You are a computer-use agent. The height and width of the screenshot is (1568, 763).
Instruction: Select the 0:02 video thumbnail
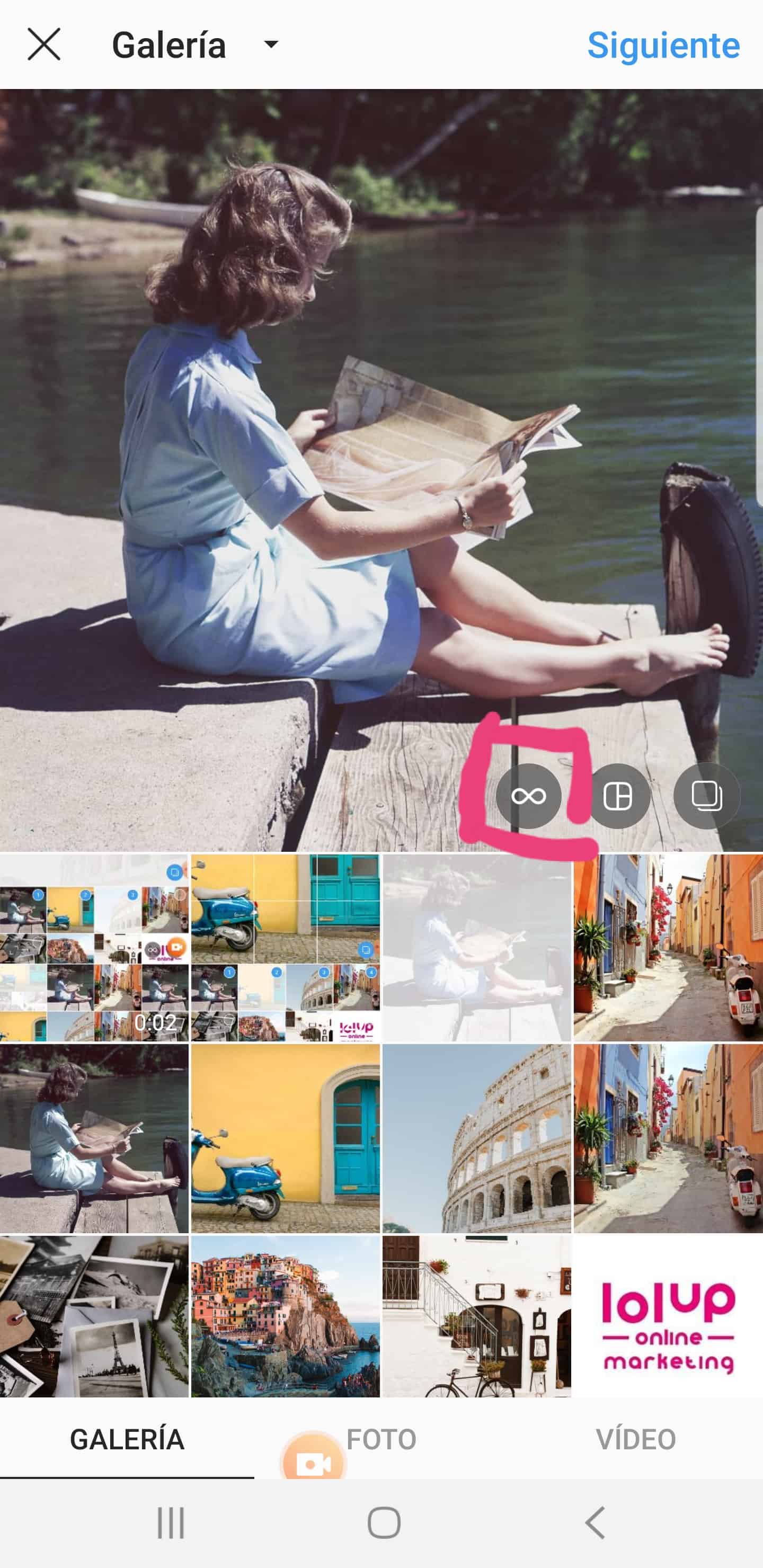click(94, 948)
